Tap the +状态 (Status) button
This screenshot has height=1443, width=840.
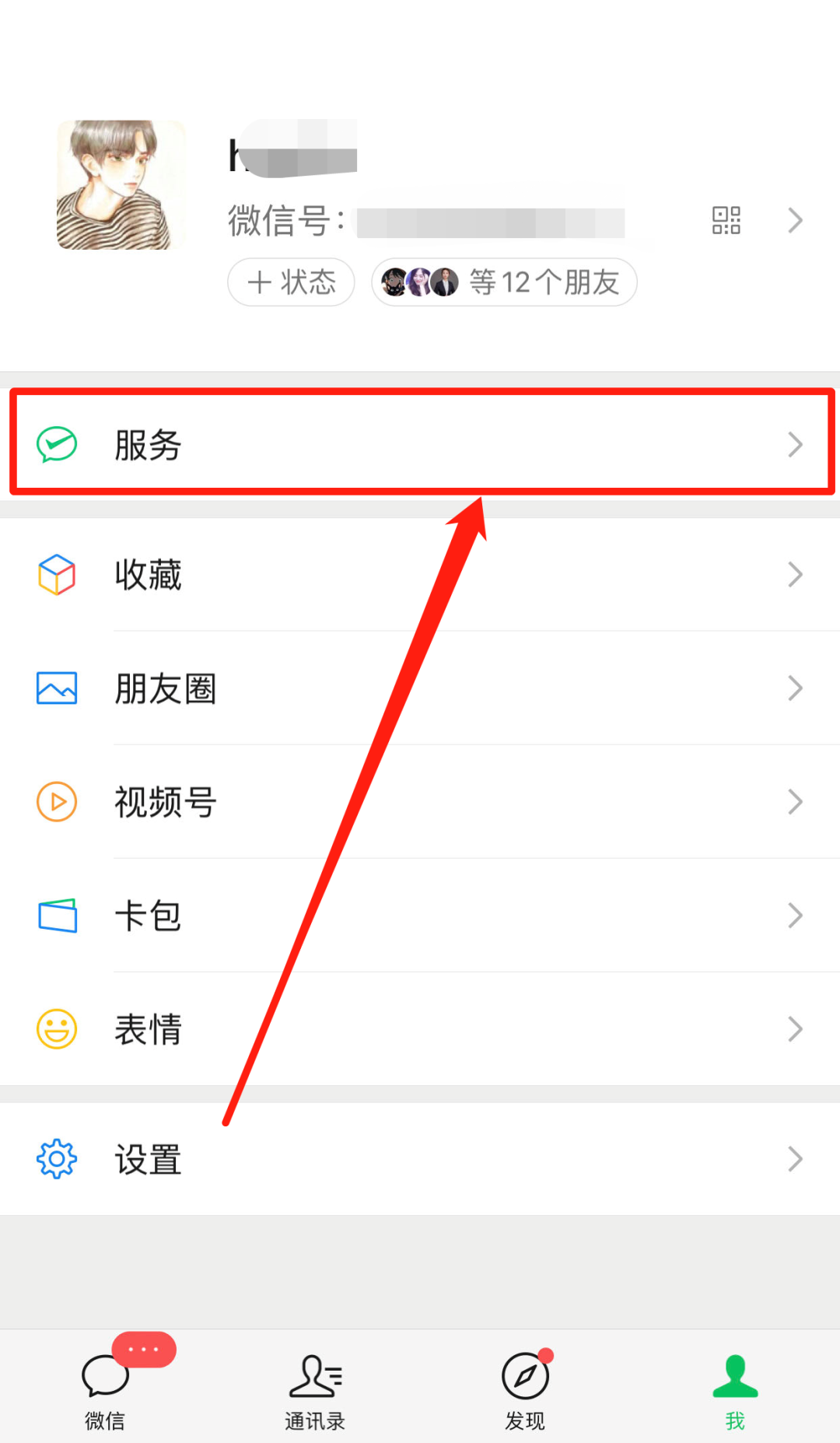291,282
